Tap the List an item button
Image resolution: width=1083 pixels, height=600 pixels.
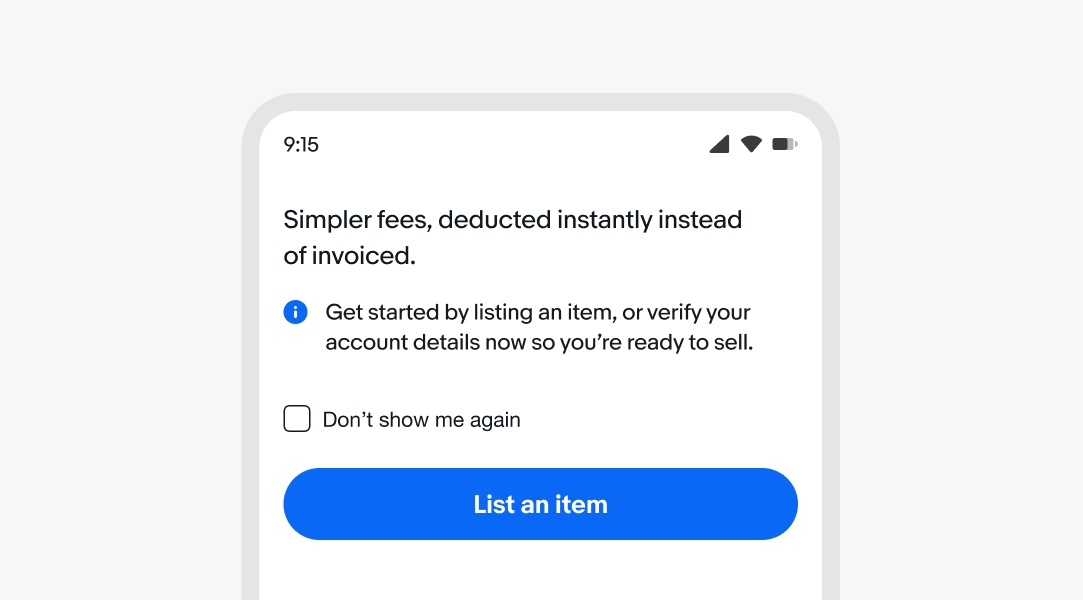(540, 504)
